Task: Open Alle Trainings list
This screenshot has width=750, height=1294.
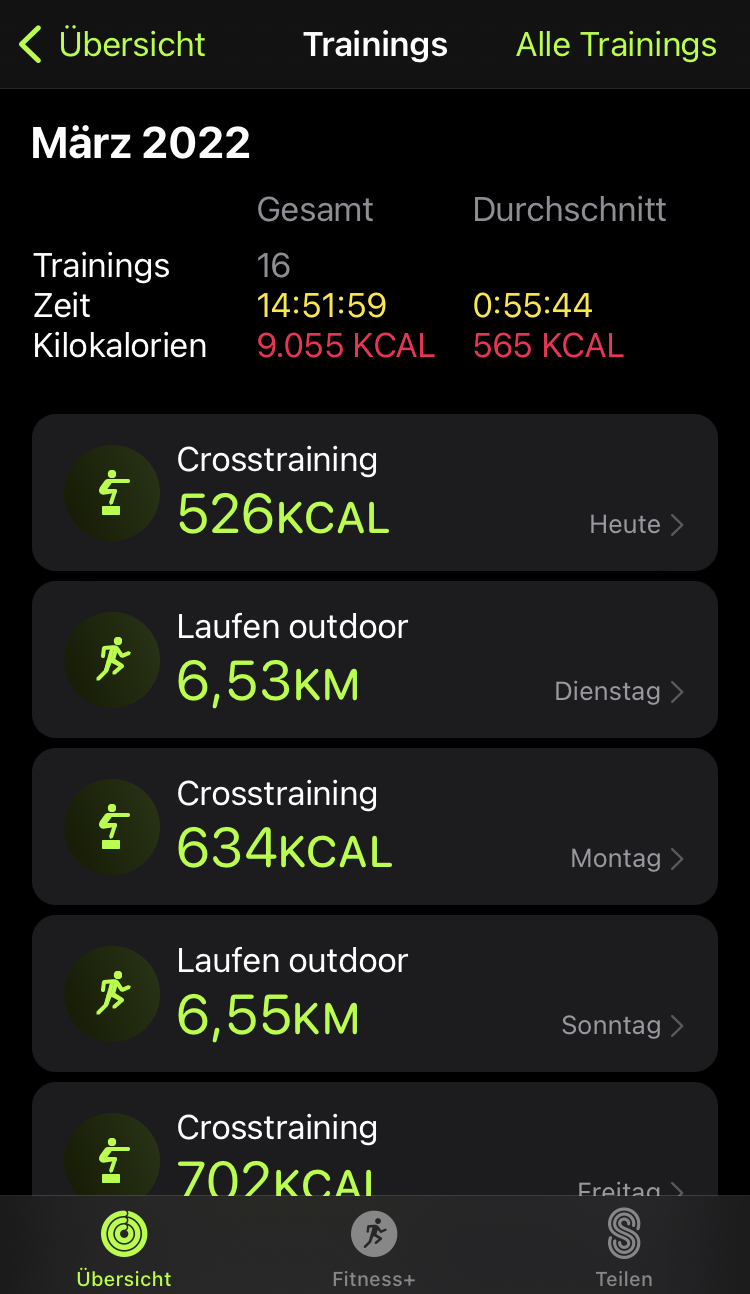Action: pyautogui.click(x=616, y=45)
